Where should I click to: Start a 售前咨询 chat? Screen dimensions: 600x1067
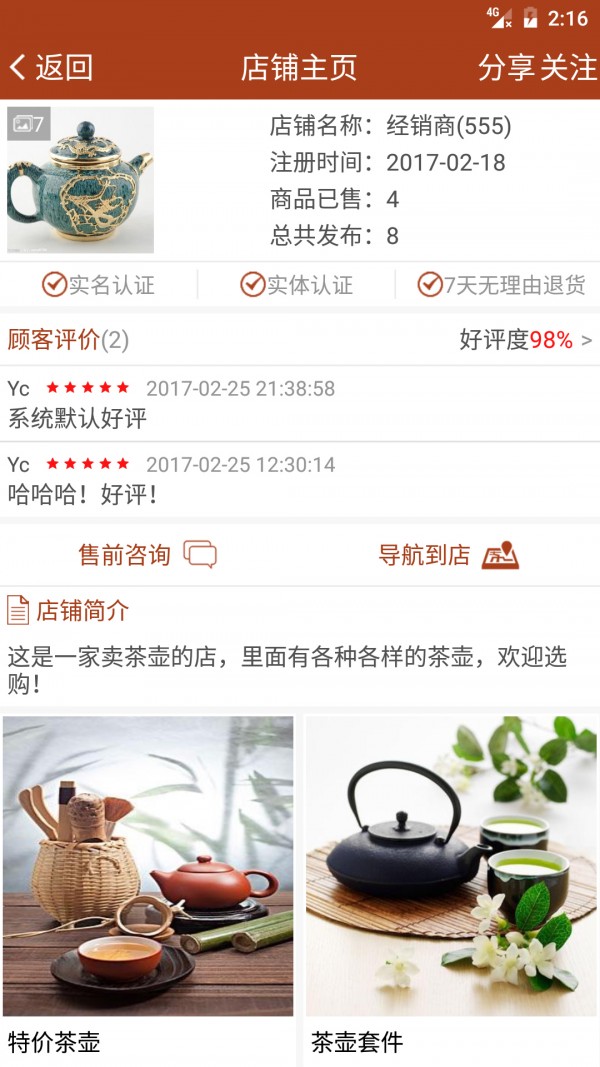pos(148,555)
